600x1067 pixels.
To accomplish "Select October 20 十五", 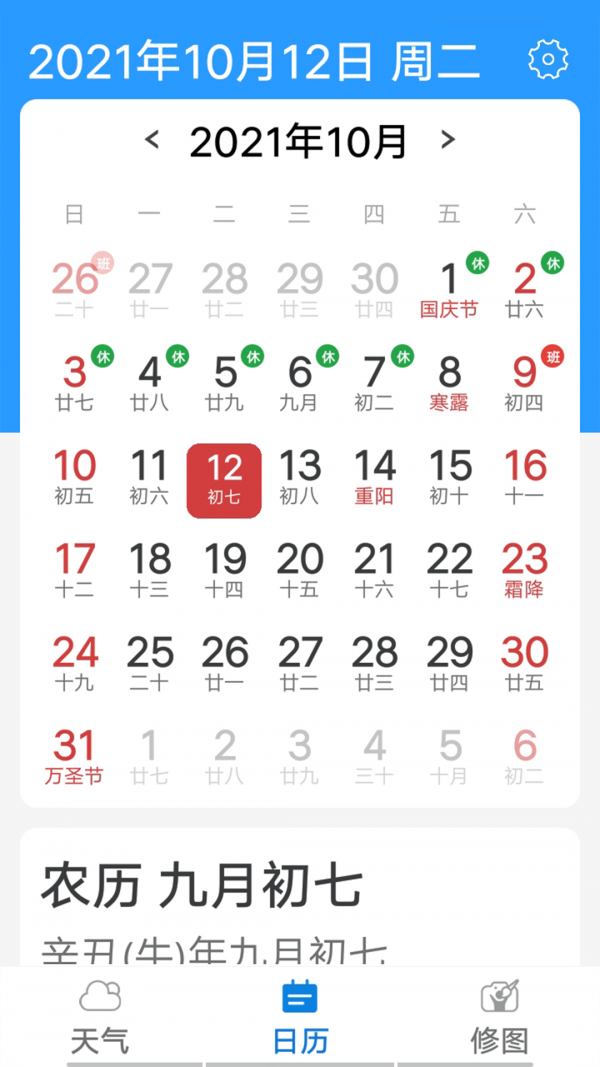I will pos(300,570).
